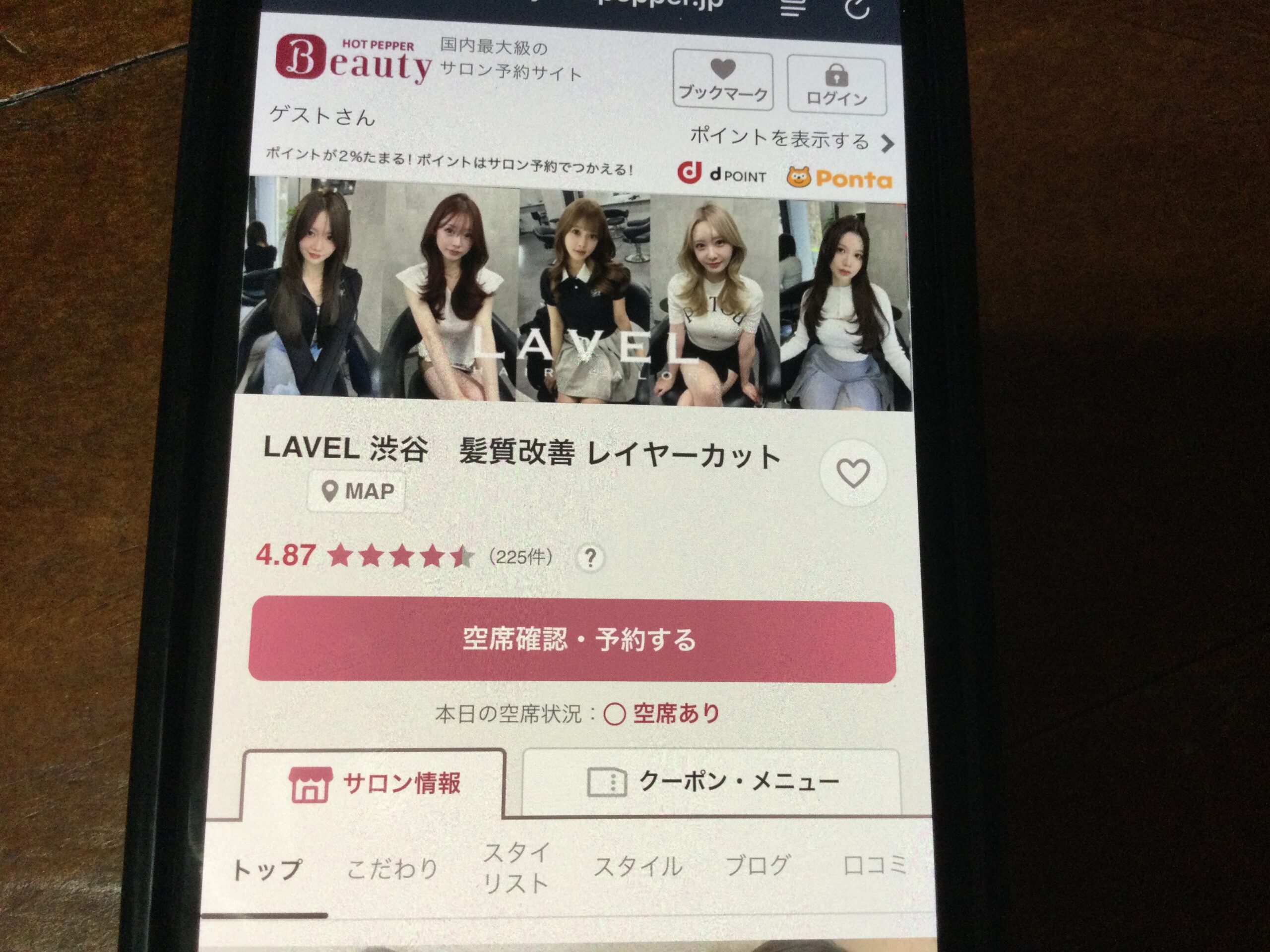
Task: Tap the ログイン login button
Action: coord(836,84)
